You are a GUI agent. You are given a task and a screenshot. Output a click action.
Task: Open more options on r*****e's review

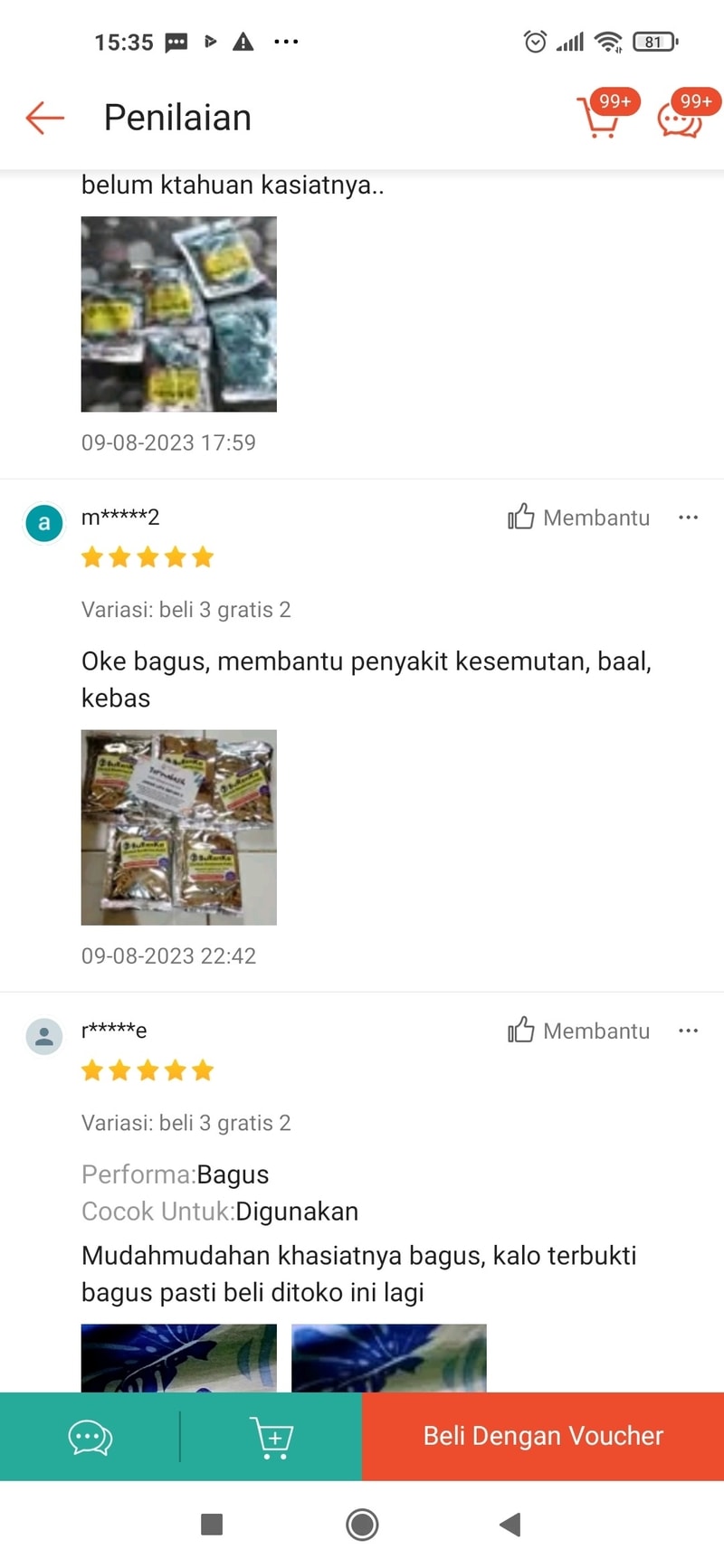688,1031
